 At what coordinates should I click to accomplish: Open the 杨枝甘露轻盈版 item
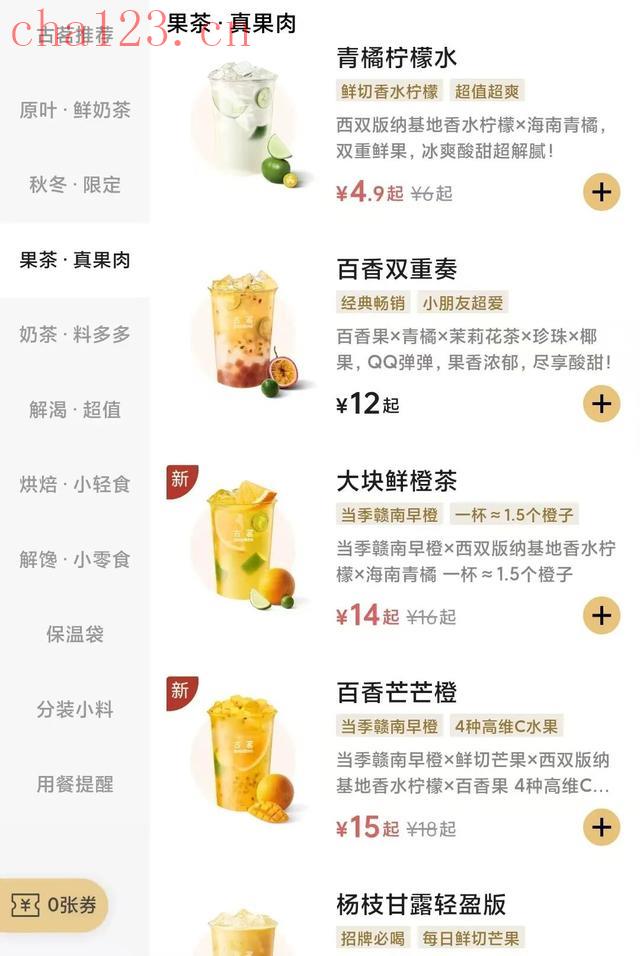pos(421,905)
